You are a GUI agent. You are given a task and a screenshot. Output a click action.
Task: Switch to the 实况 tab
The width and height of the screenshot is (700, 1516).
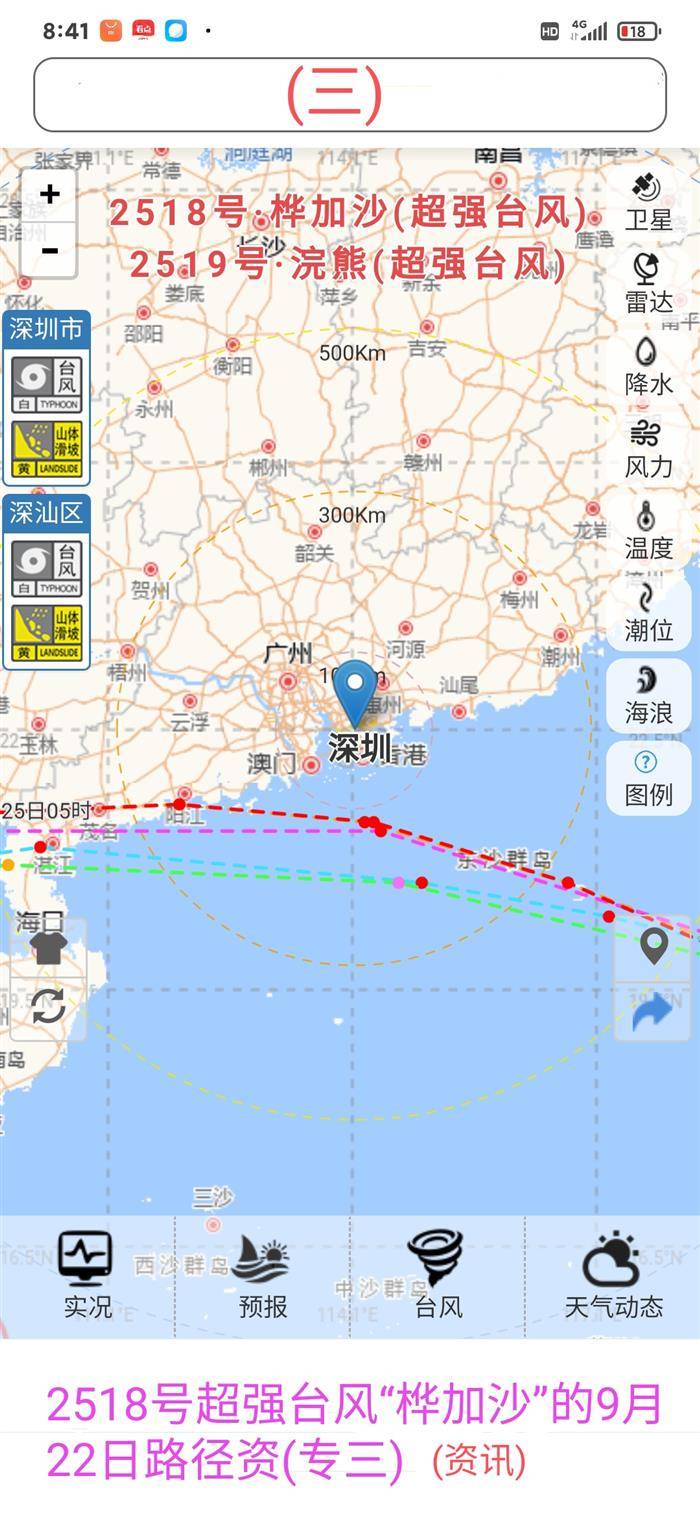(x=87, y=1275)
